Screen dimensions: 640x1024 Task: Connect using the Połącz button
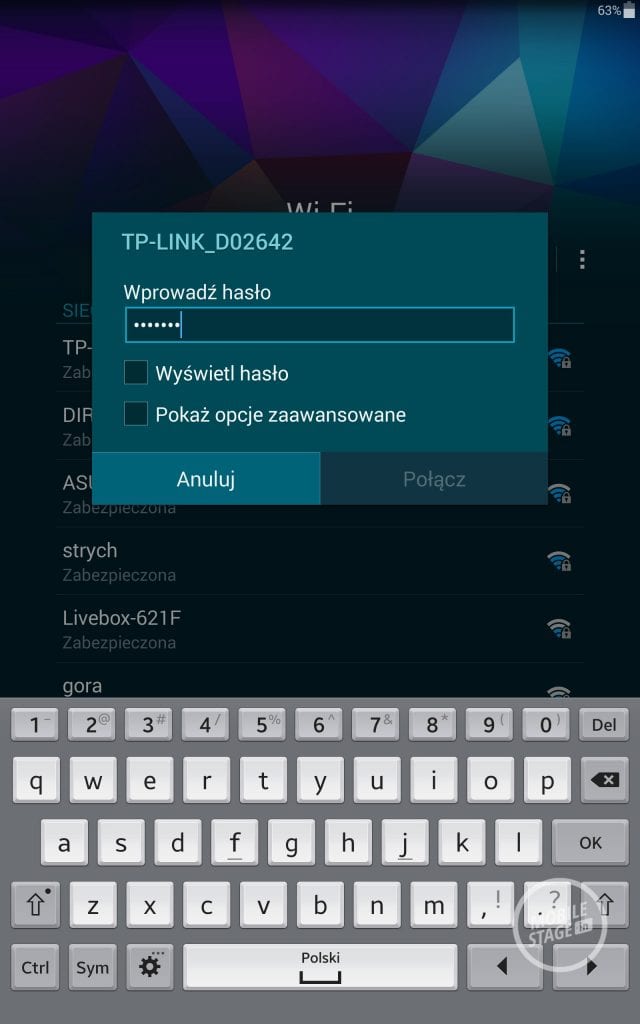pyautogui.click(x=434, y=479)
